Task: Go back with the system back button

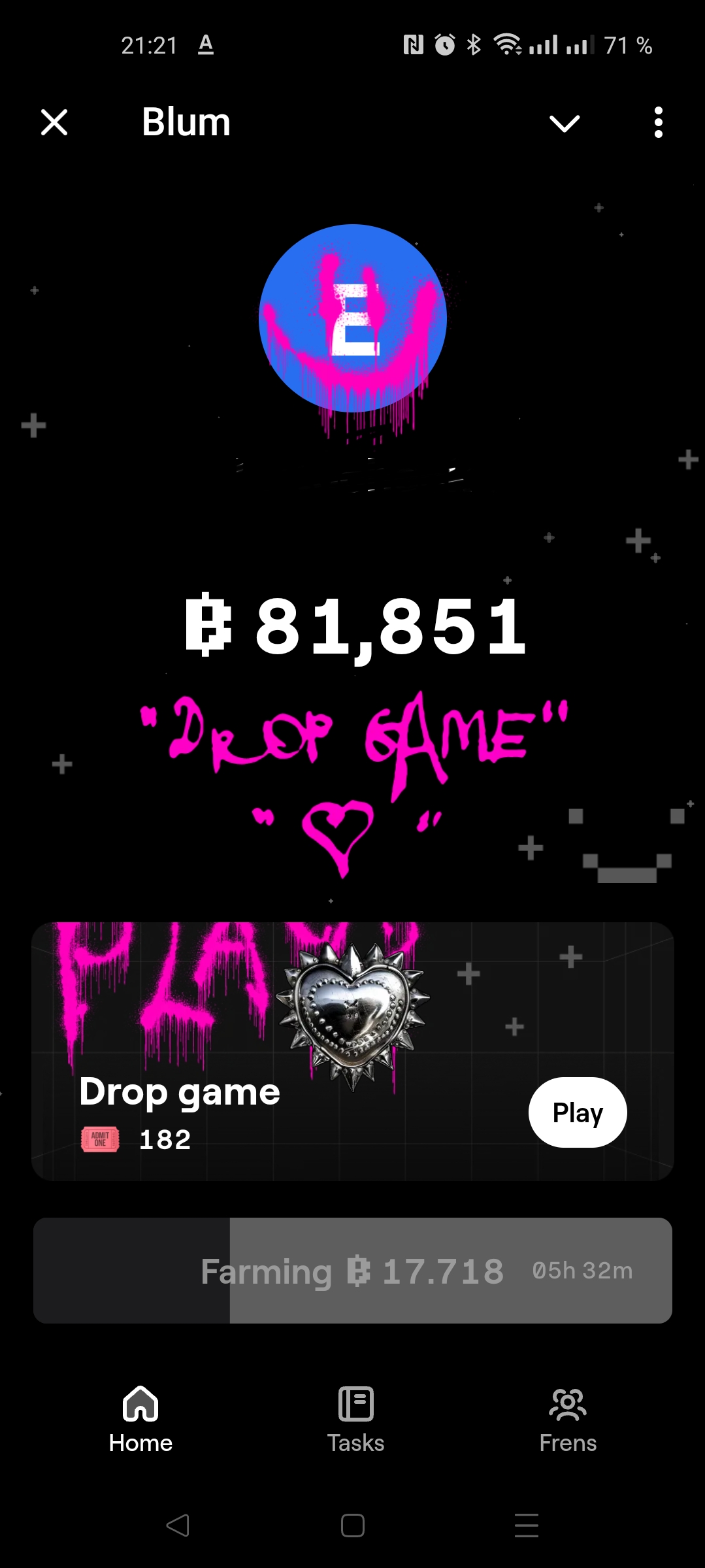Action: pyautogui.click(x=178, y=1526)
